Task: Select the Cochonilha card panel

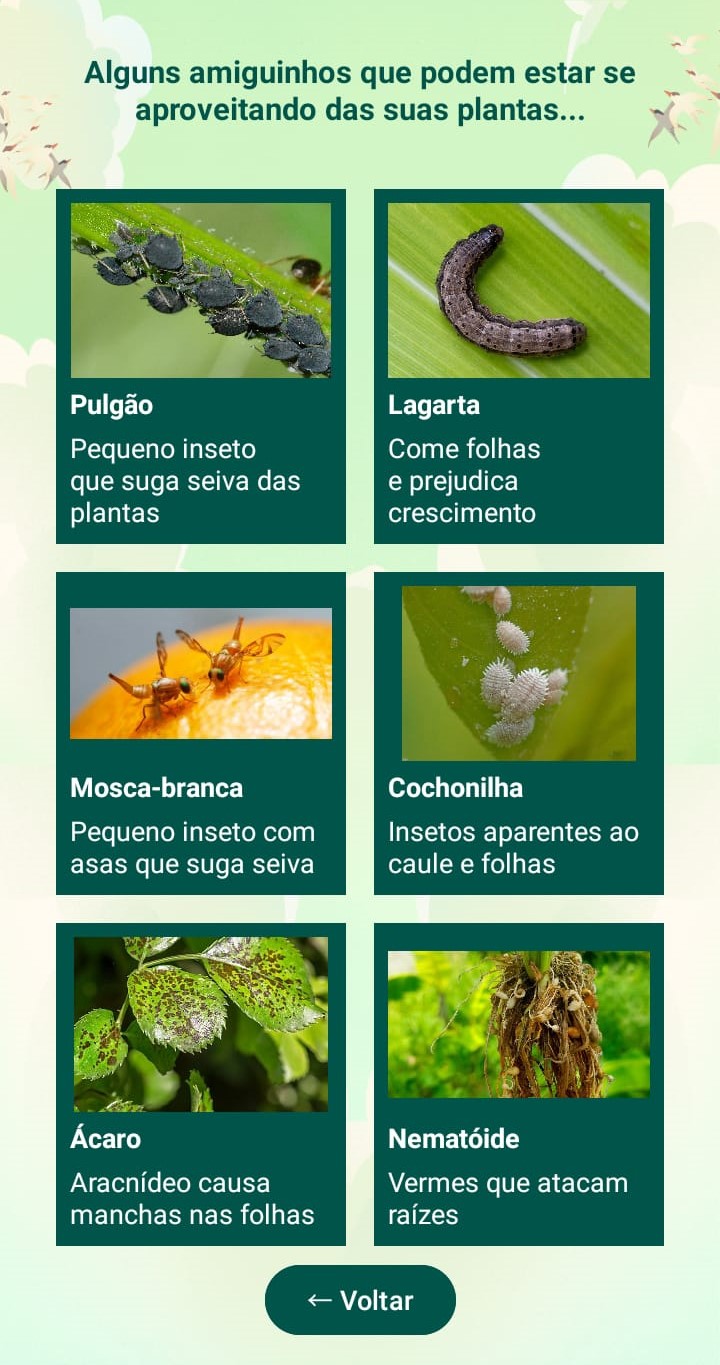Action: 518,733
